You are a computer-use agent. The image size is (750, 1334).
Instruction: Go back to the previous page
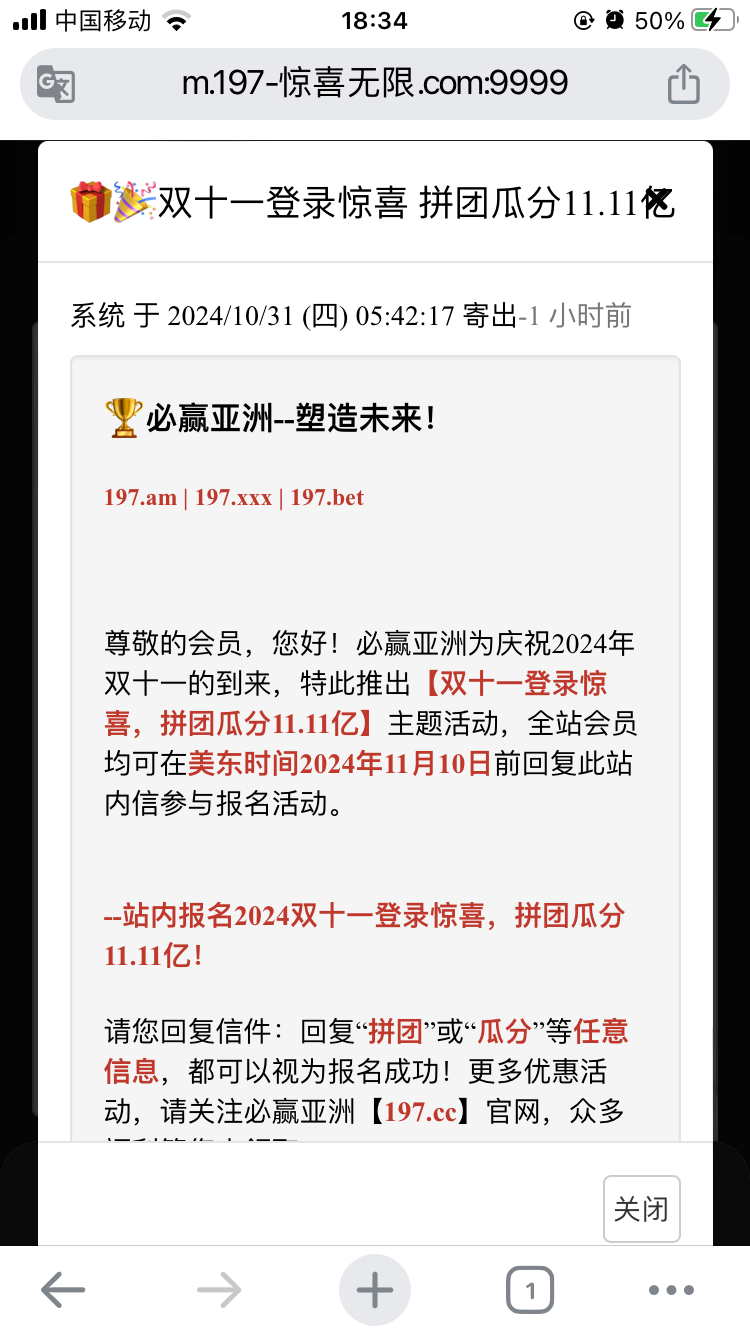(63, 1290)
